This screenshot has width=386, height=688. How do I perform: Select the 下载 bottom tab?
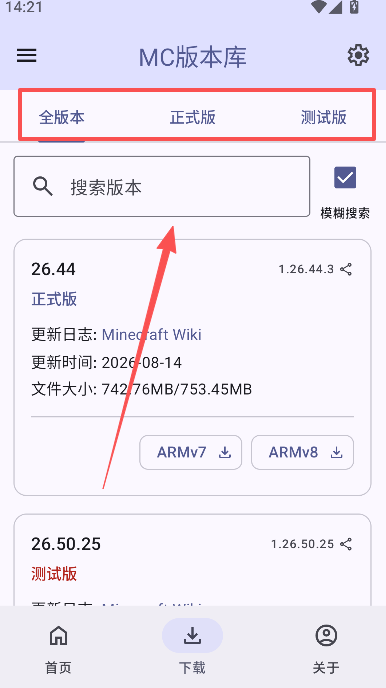[x=192, y=650]
